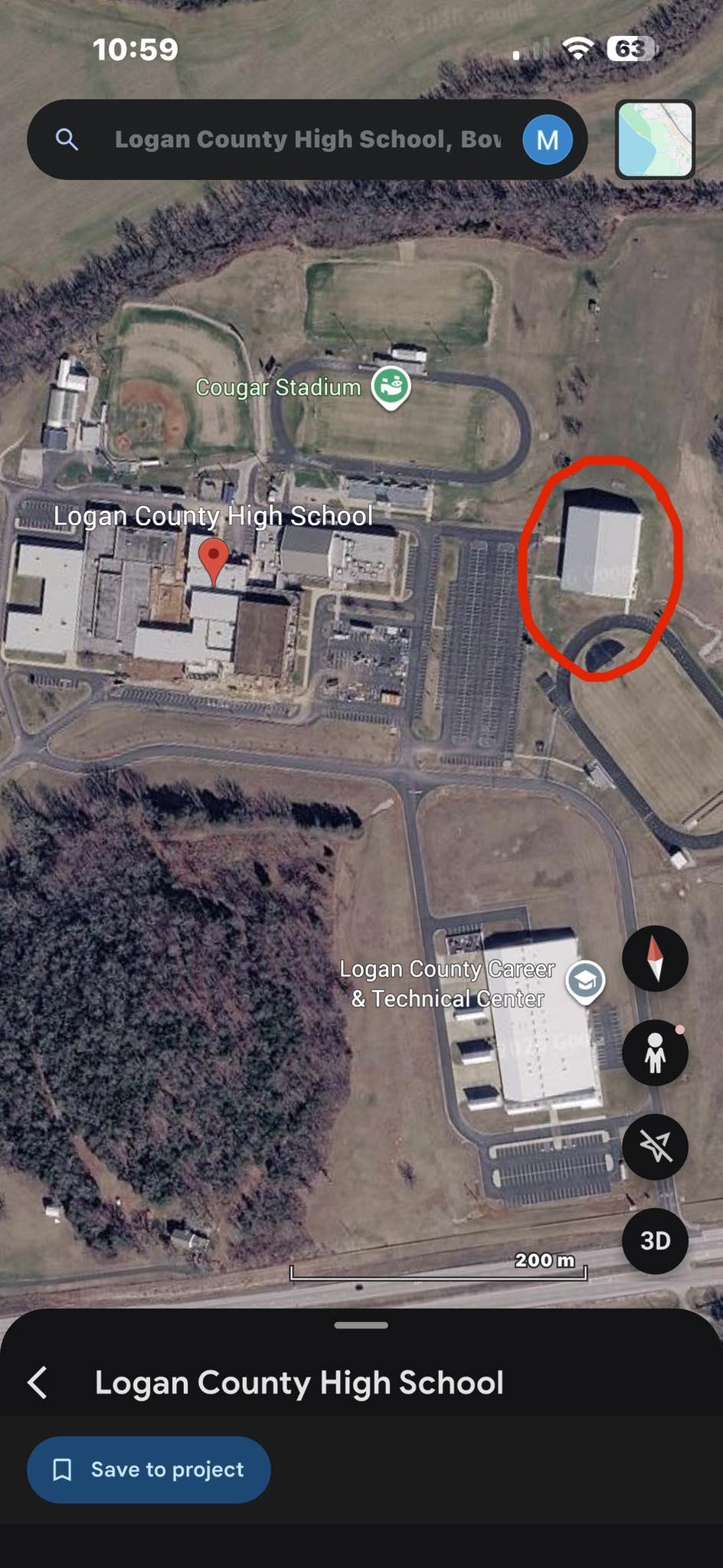The image size is (723, 1568).
Task: Select the Cougar Stadium map marker
Action: coord(391,386)
